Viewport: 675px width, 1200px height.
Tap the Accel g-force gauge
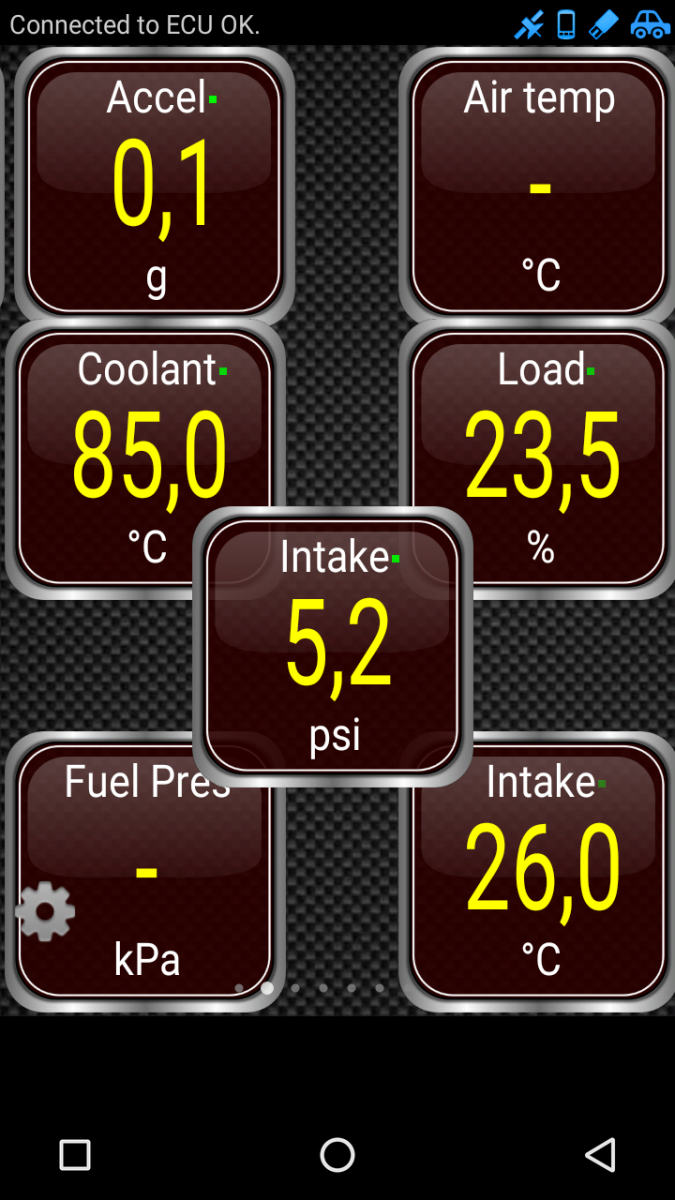tap(154, 186)
